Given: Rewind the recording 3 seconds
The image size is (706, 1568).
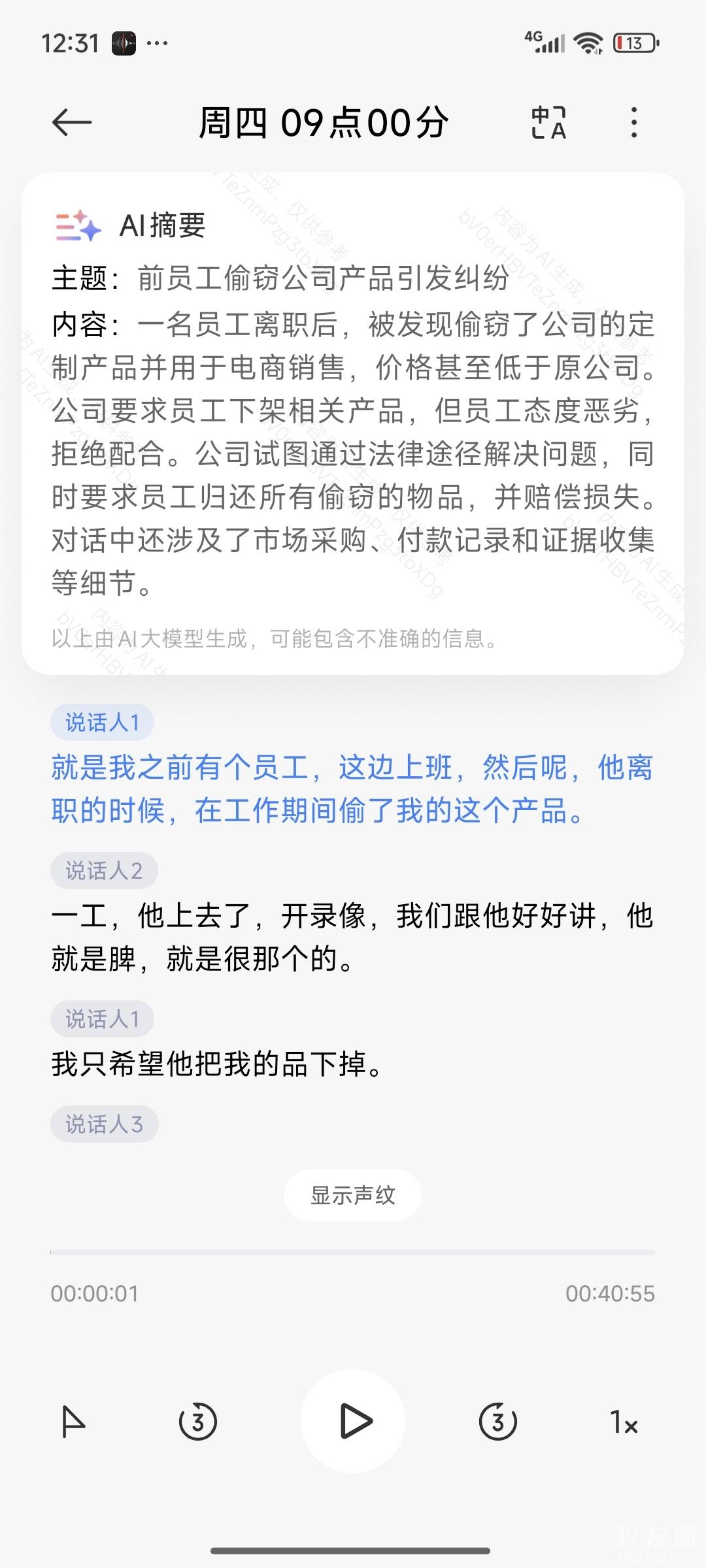Looking at the screenshot, I should pyautogui.click(x=197, y=1421).
